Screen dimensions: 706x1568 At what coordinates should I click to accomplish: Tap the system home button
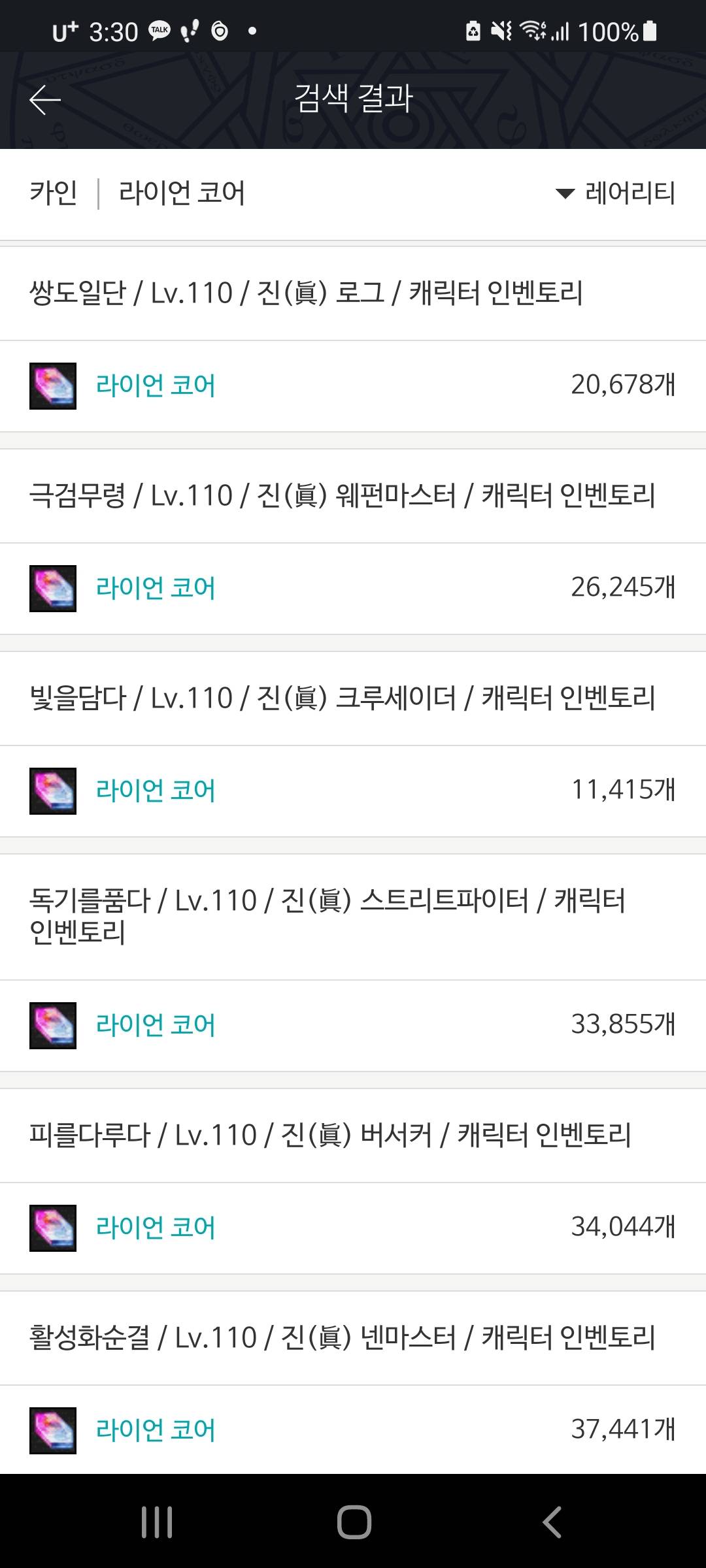pos(354,1522)
